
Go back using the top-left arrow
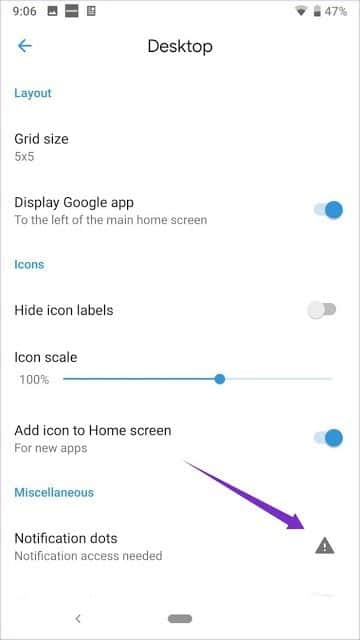tap(24, 46)
